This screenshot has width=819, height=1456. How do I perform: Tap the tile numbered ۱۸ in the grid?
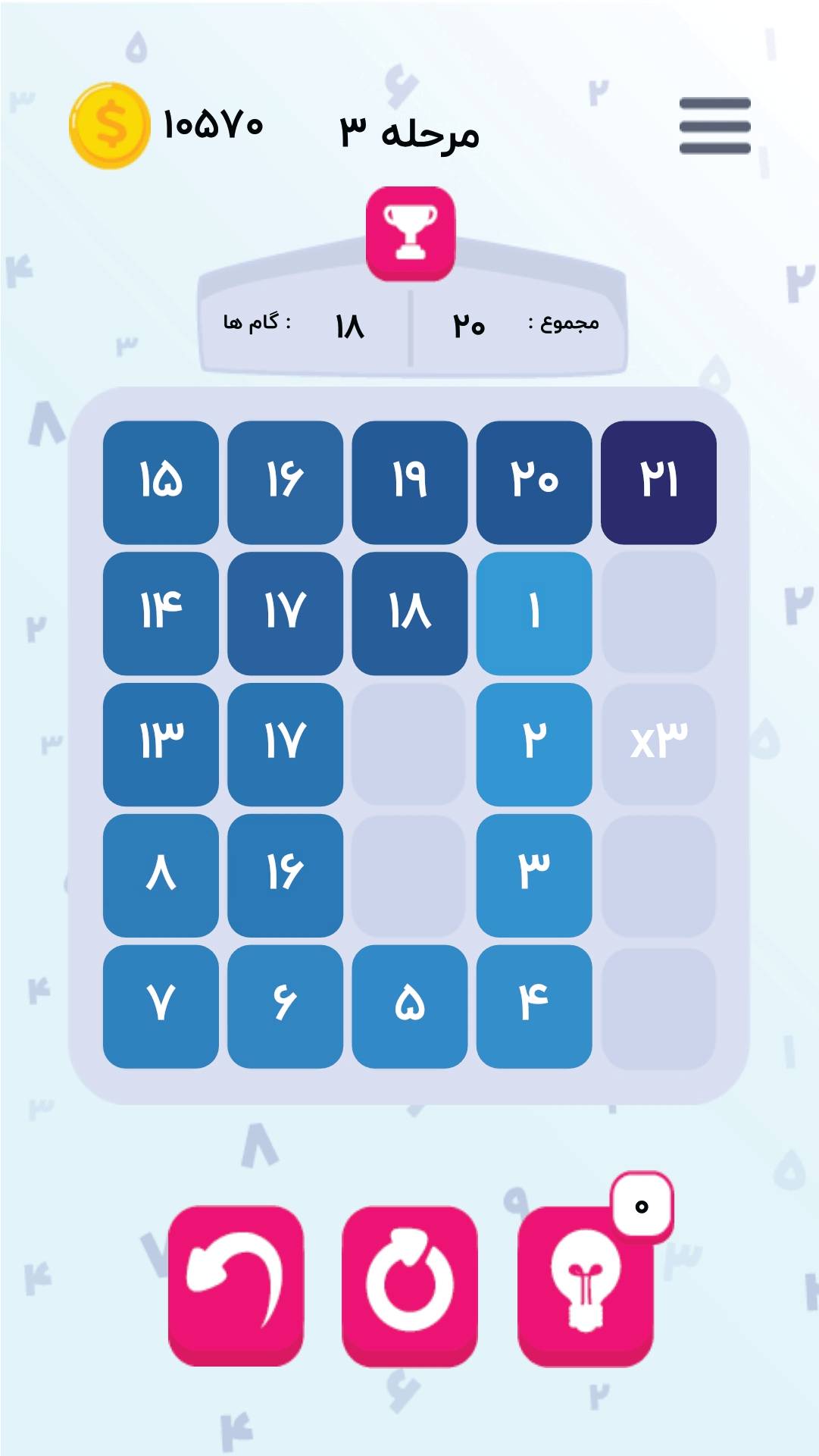click(410, 612)
